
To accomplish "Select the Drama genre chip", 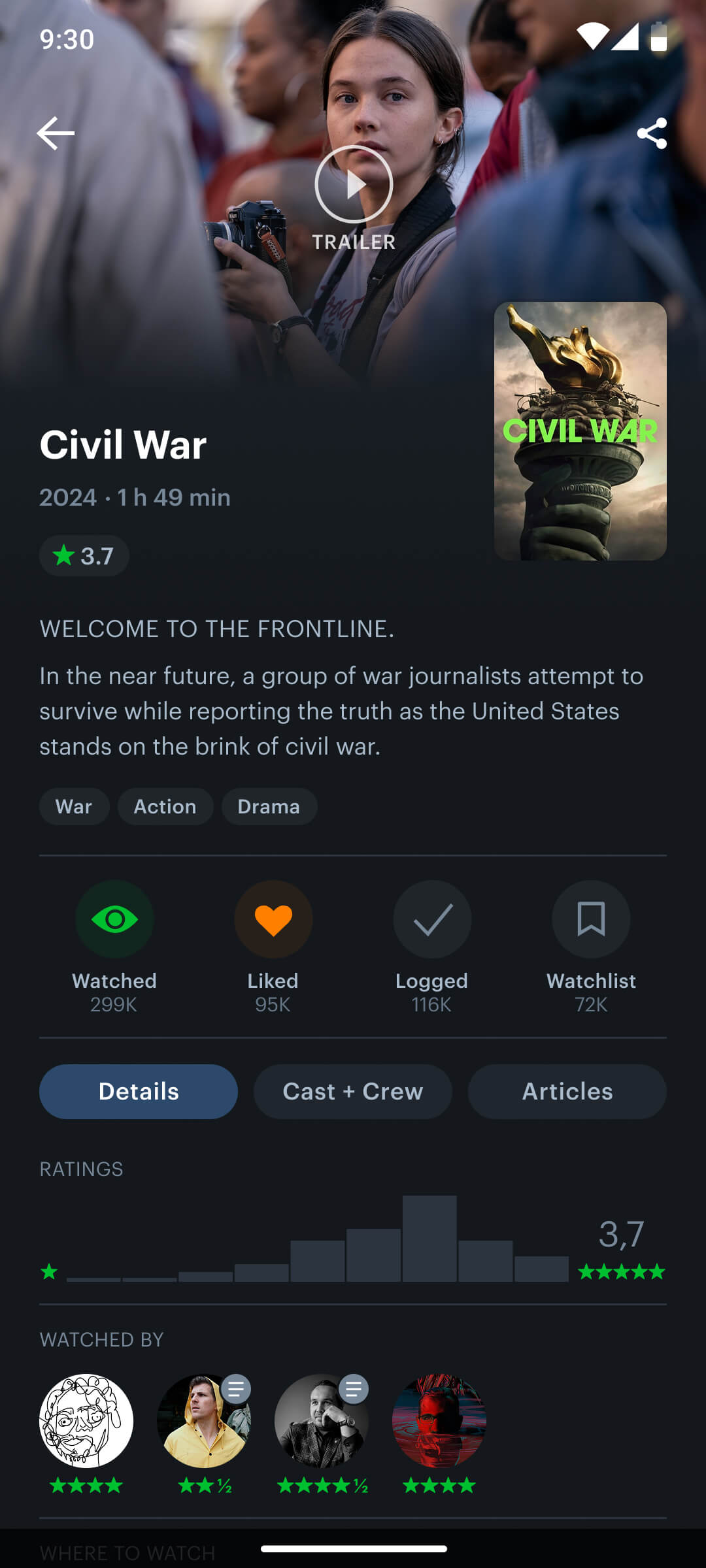I will (269, 806).
